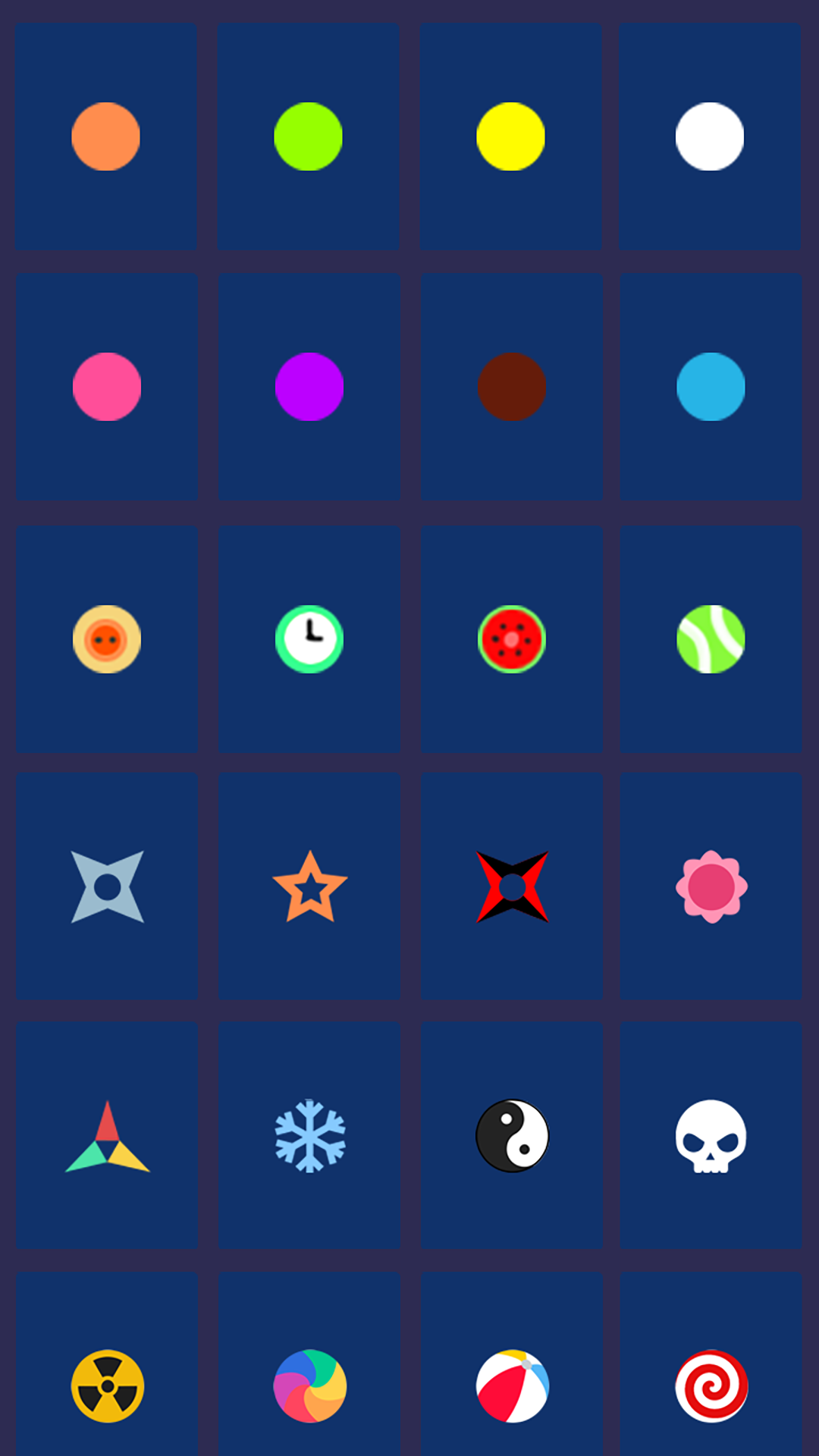The image size is (819, 1456).
Task: Choose the lime green ball
Action: point(308,136)
